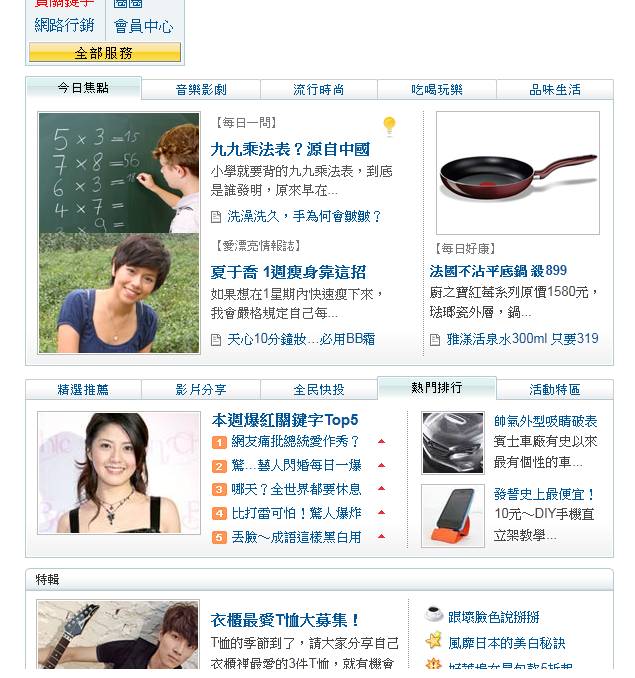The image size is (635, 678).
Task: Open the 品味生活 tab
Action: [x=555, y=90]
